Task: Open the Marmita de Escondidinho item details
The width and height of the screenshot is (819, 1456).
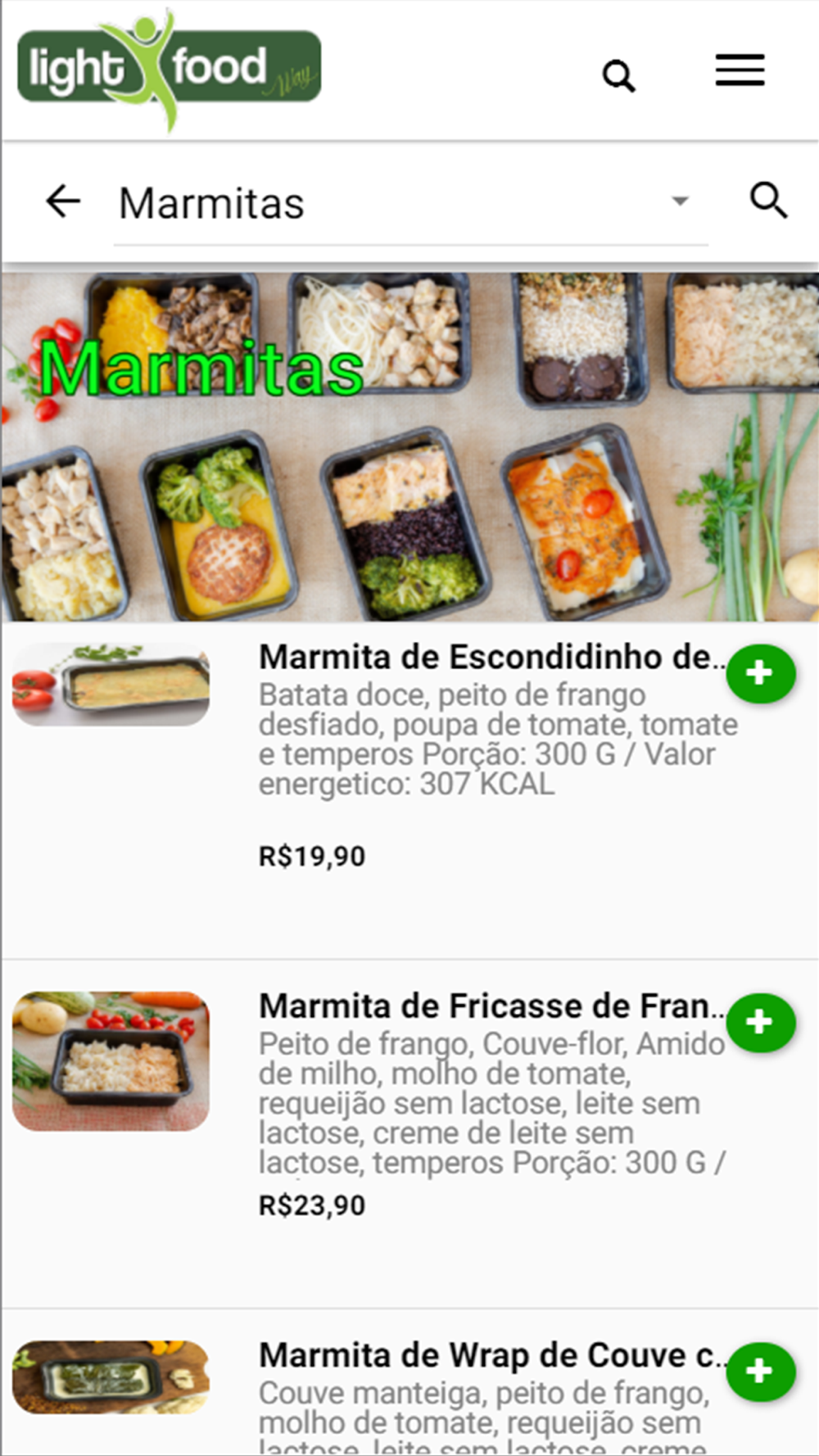Action: (490, 658)
